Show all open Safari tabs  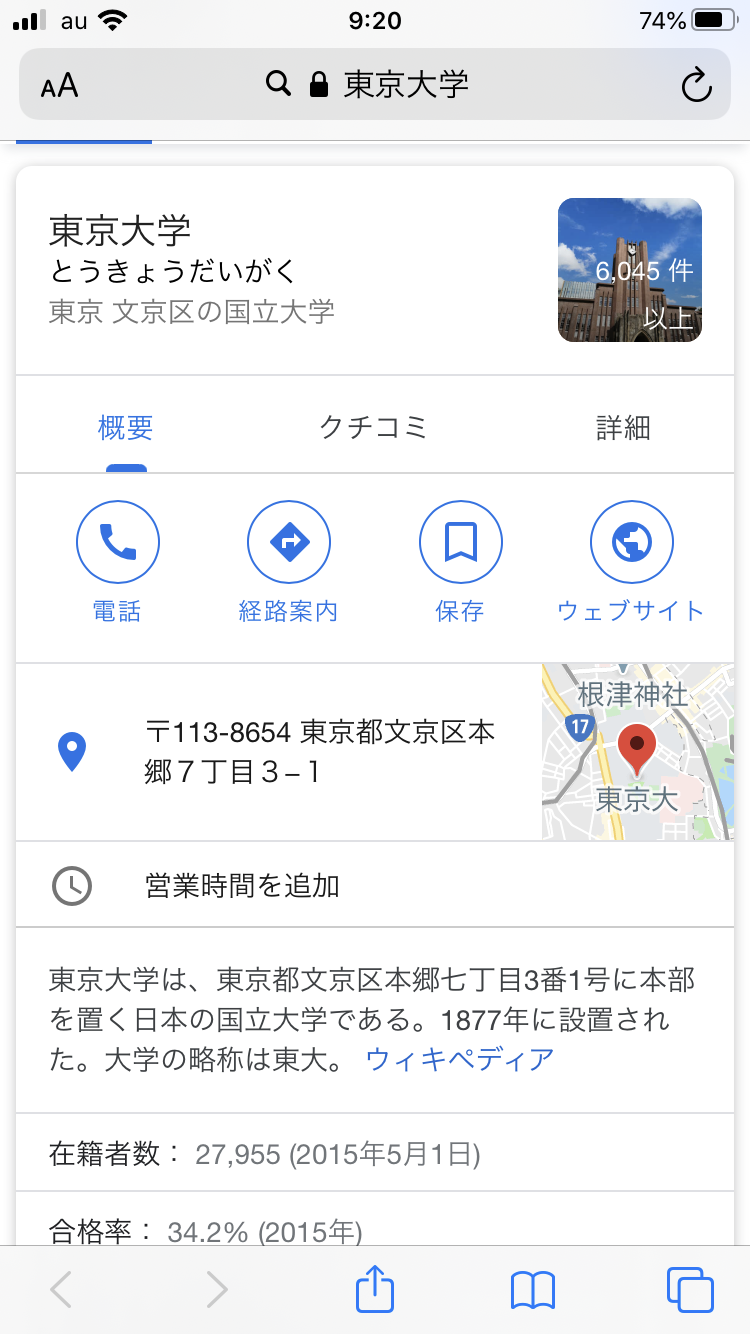coord(690,1290)
